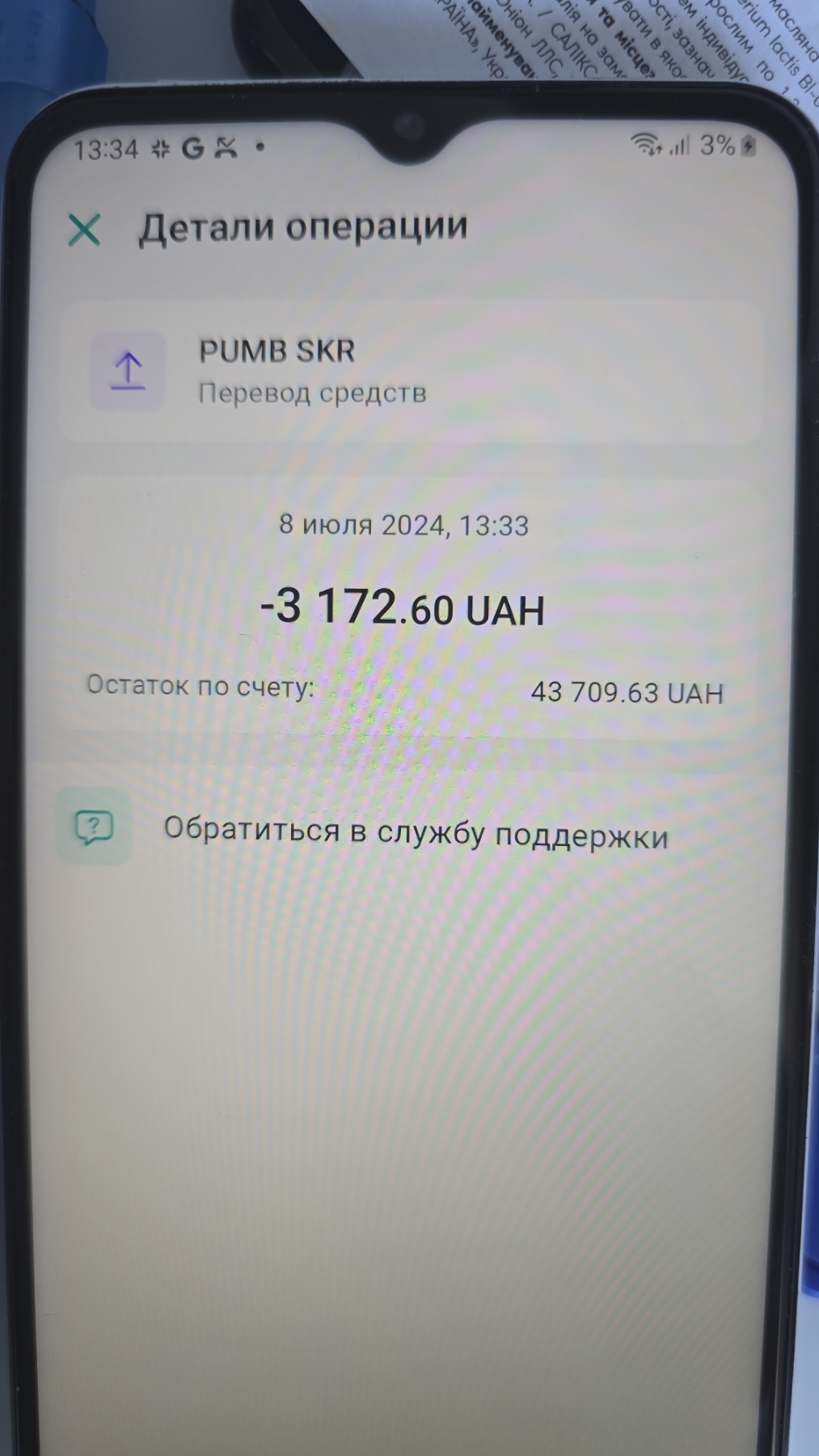Image resolution: width=819 pixels, height=1456 pixels.
Task: Tap the Детали операции title
Action: (305, 228)
